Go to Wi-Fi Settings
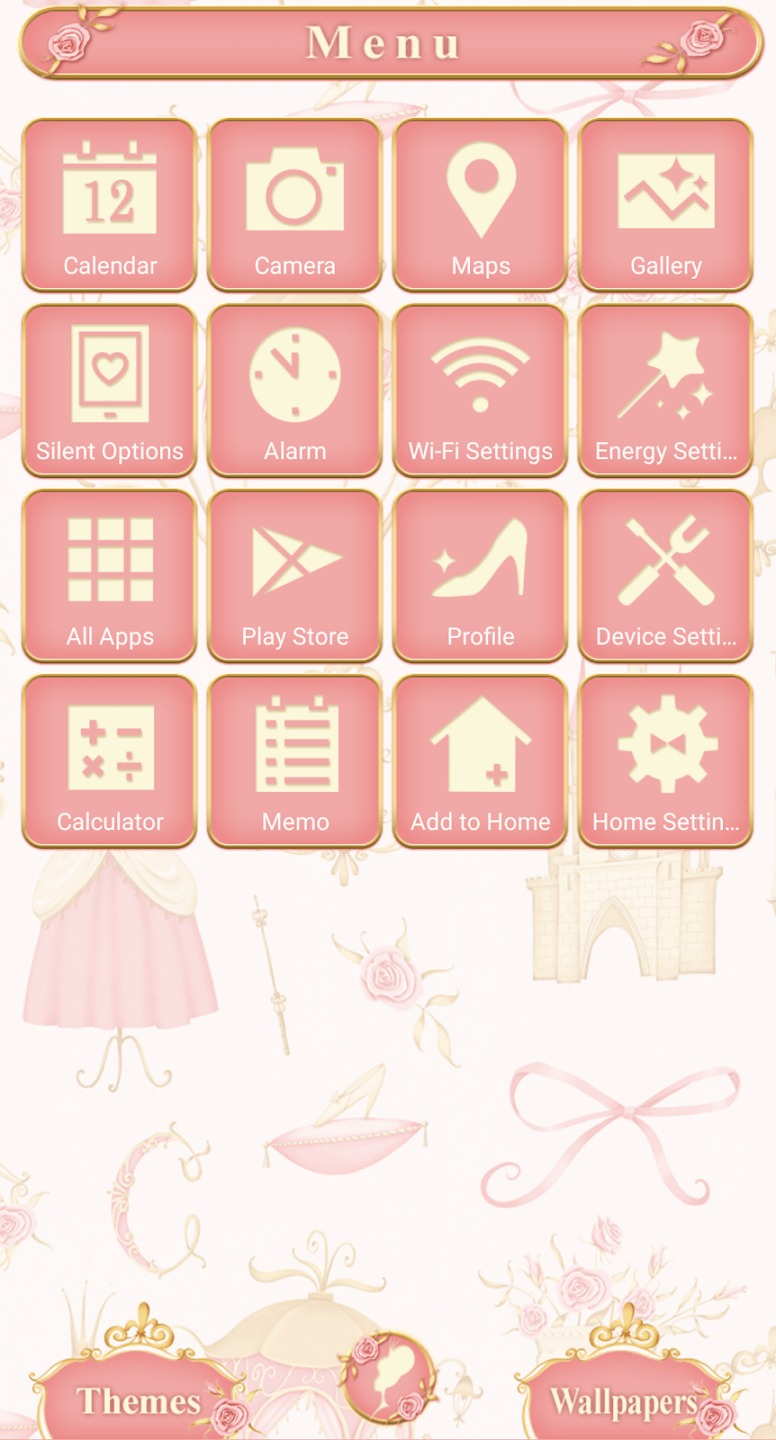Viewport: 776px width, 1440px height. [x=480, y=390]
